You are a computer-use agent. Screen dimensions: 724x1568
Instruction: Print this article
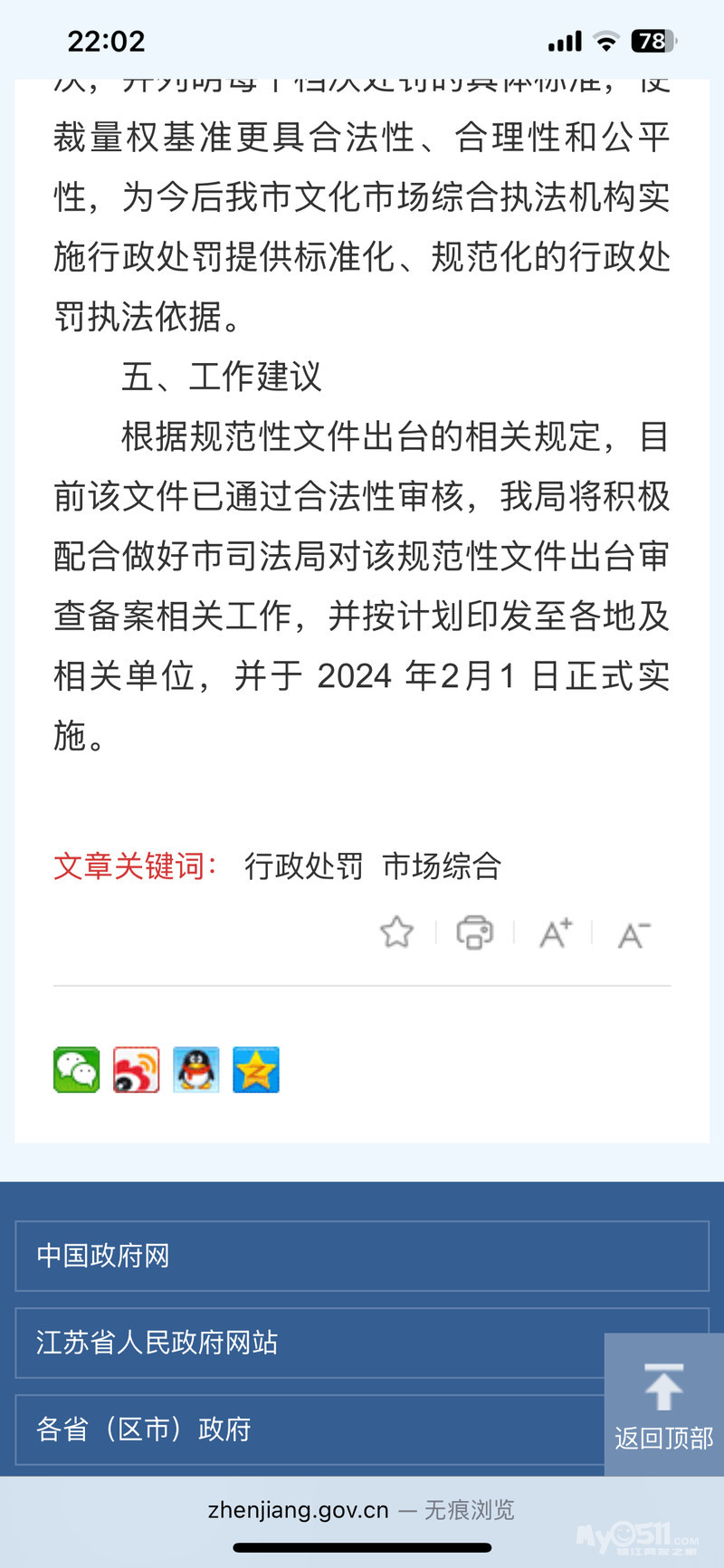(x=475, y=932)
